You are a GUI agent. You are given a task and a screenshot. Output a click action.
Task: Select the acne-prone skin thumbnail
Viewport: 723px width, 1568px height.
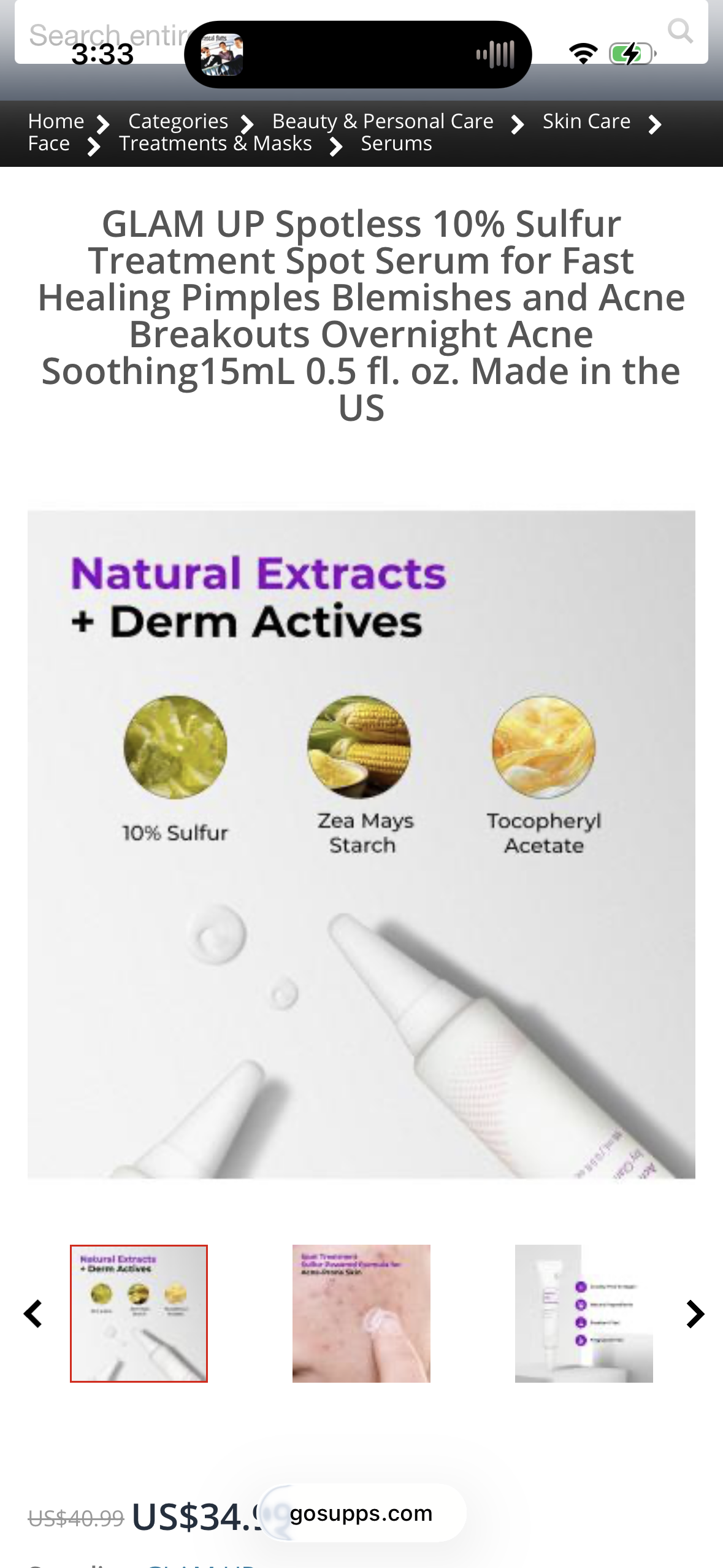(361, 1313)
